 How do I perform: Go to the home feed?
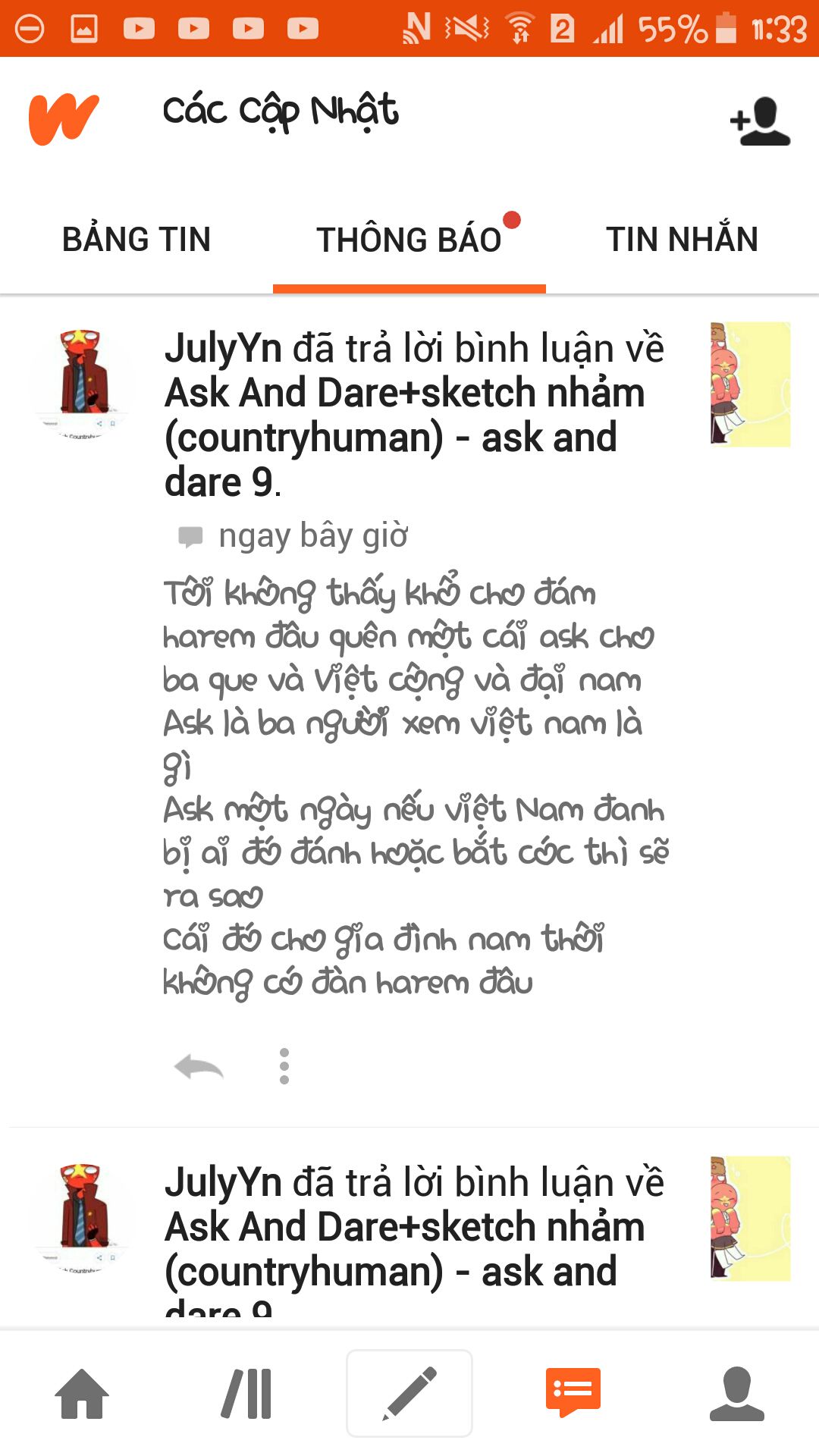click(x=82, y=1394)
